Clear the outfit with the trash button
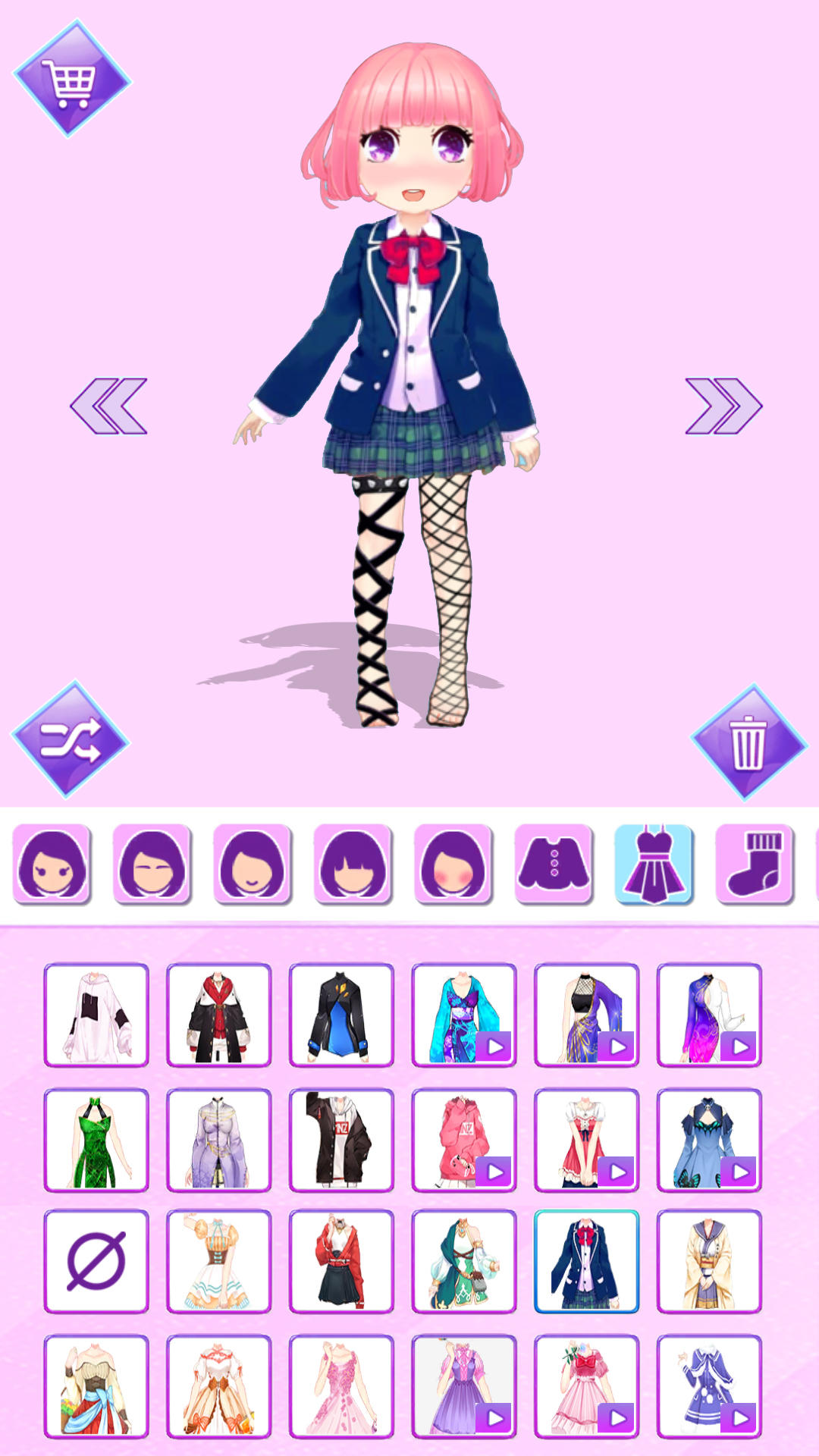 click(x=748, y=742)
